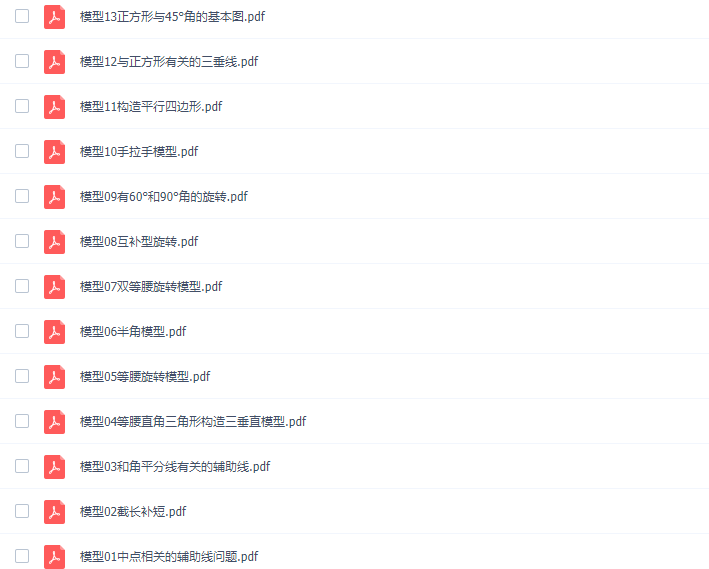Check the box for 模型01中点相关的辅助线问题.pdf
This screenshot has width=709, height=569.
pyautogui.click(x=22, y=556)
